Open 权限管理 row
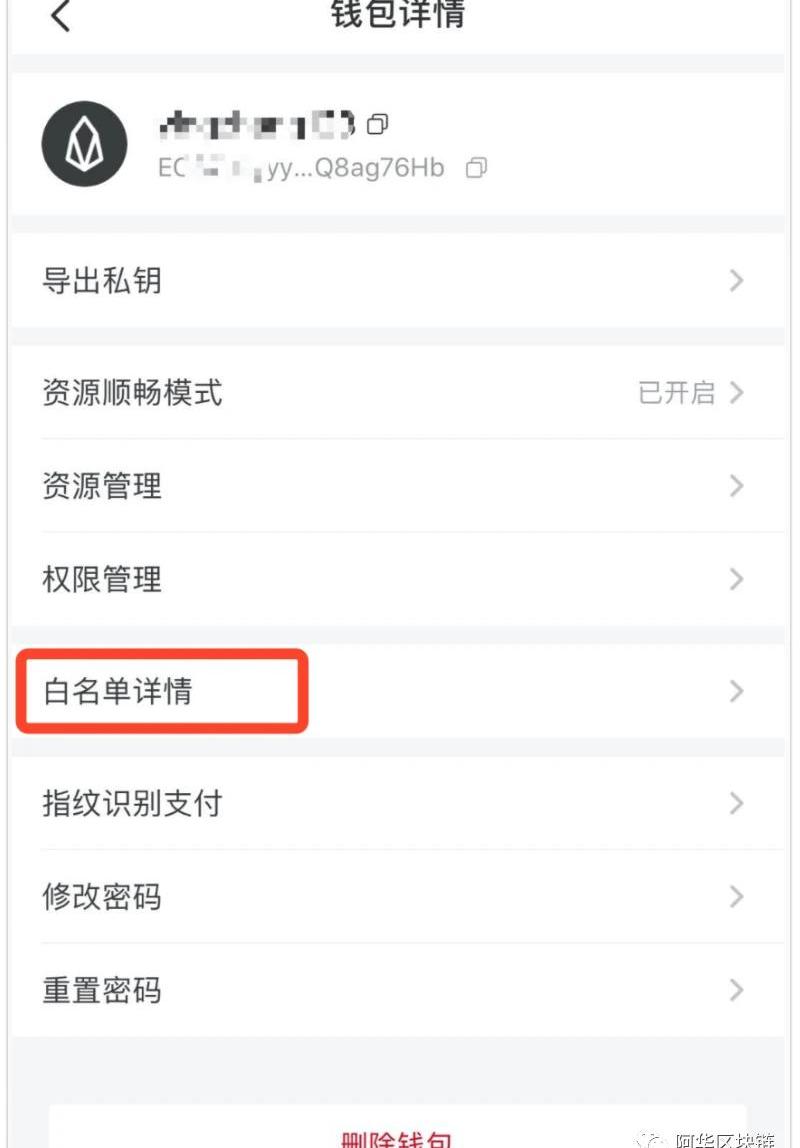This screenshot has height=1148, width=800. tap(398, 579)
